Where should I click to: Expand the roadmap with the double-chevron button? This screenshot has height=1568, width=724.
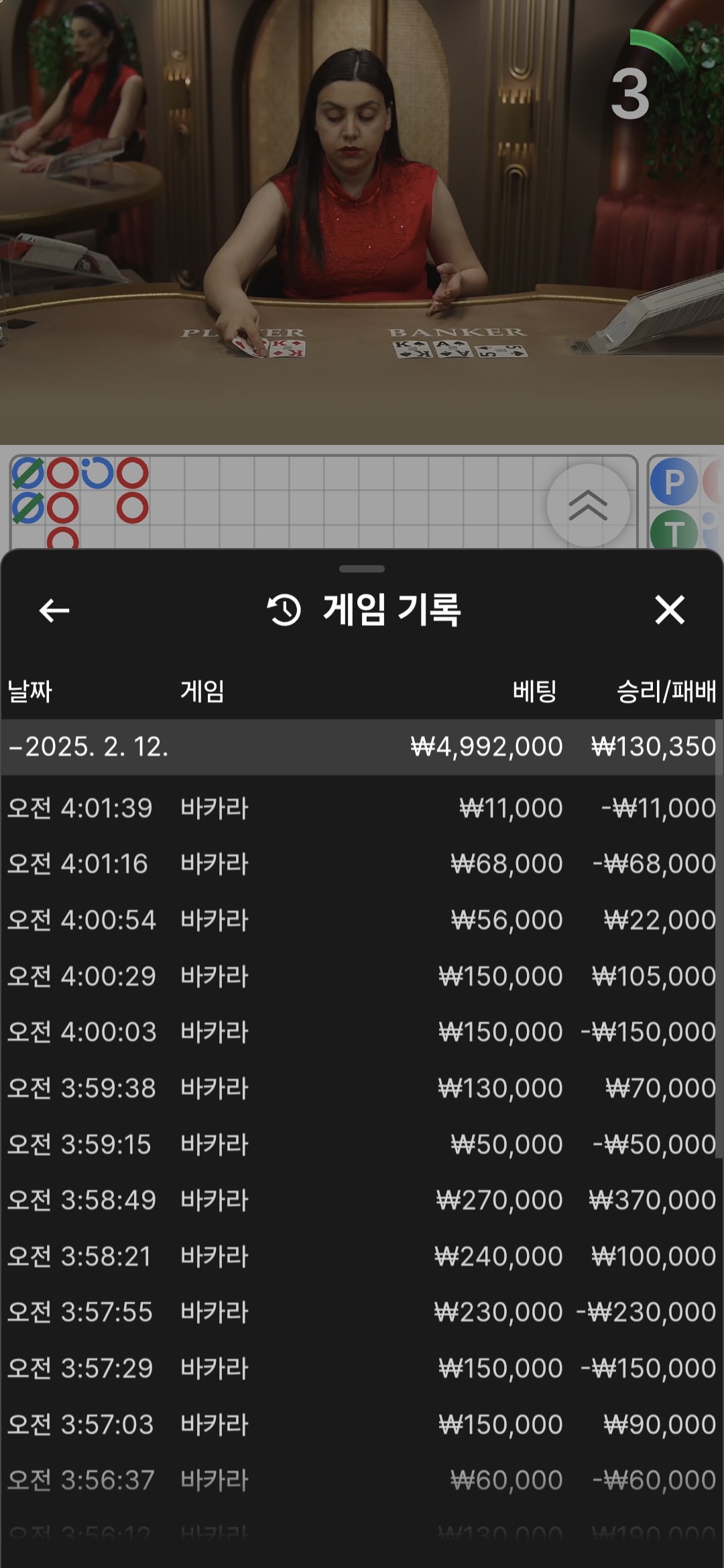588,505
